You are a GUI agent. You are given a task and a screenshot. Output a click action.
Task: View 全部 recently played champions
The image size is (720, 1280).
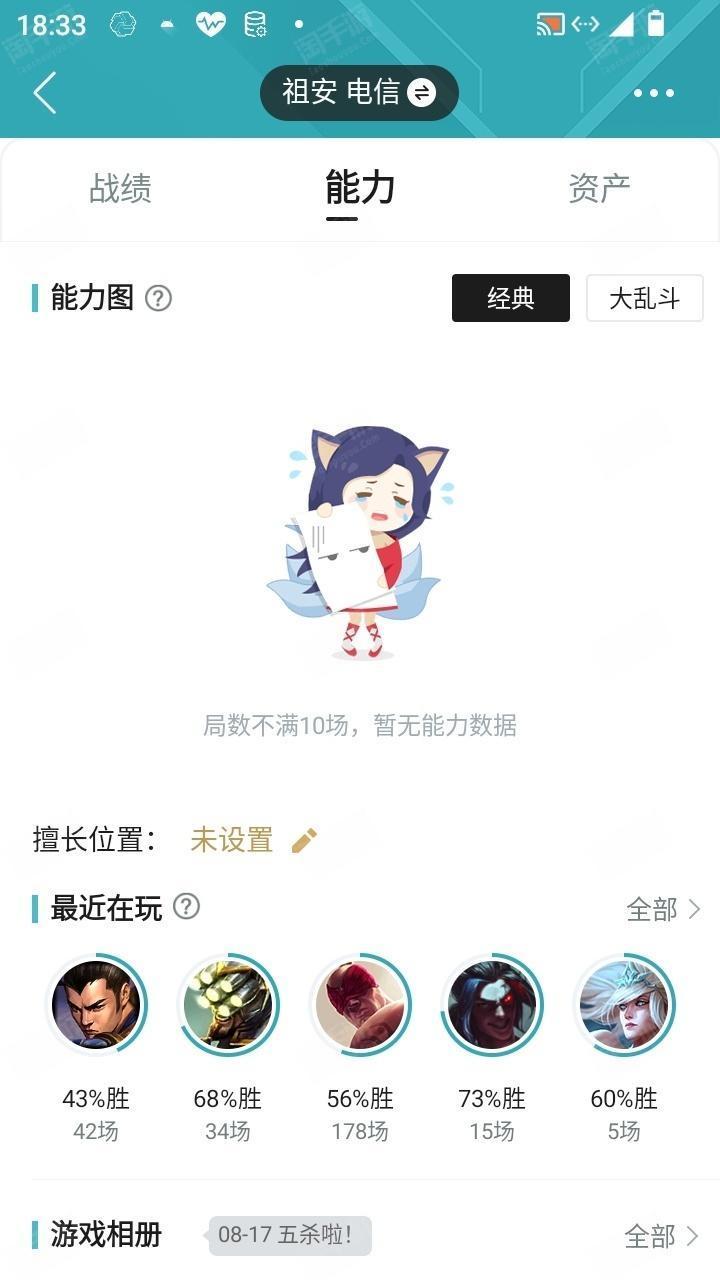tap(663, 909)
